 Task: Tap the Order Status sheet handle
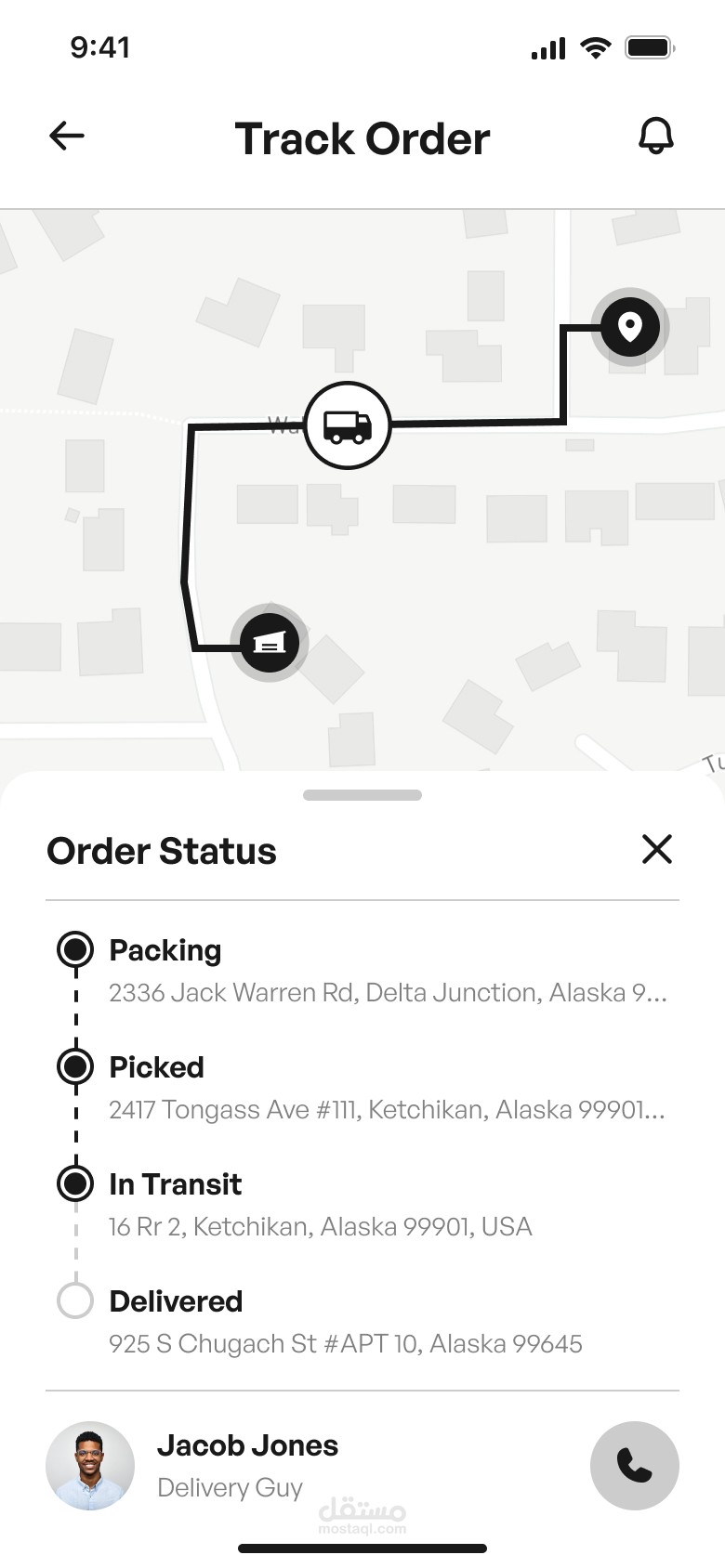pos(362,795)
